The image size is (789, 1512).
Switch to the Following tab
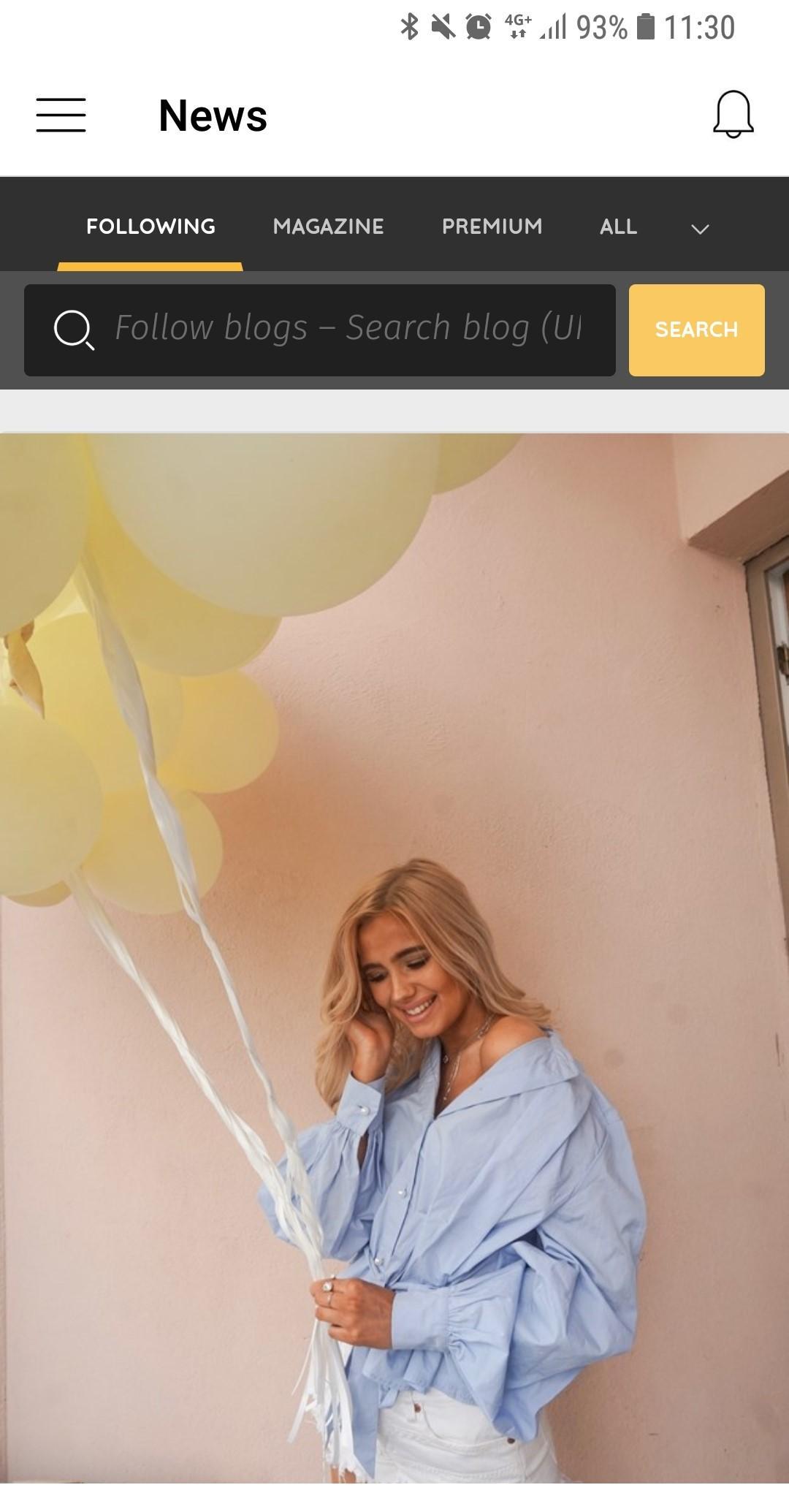point(150,227)
